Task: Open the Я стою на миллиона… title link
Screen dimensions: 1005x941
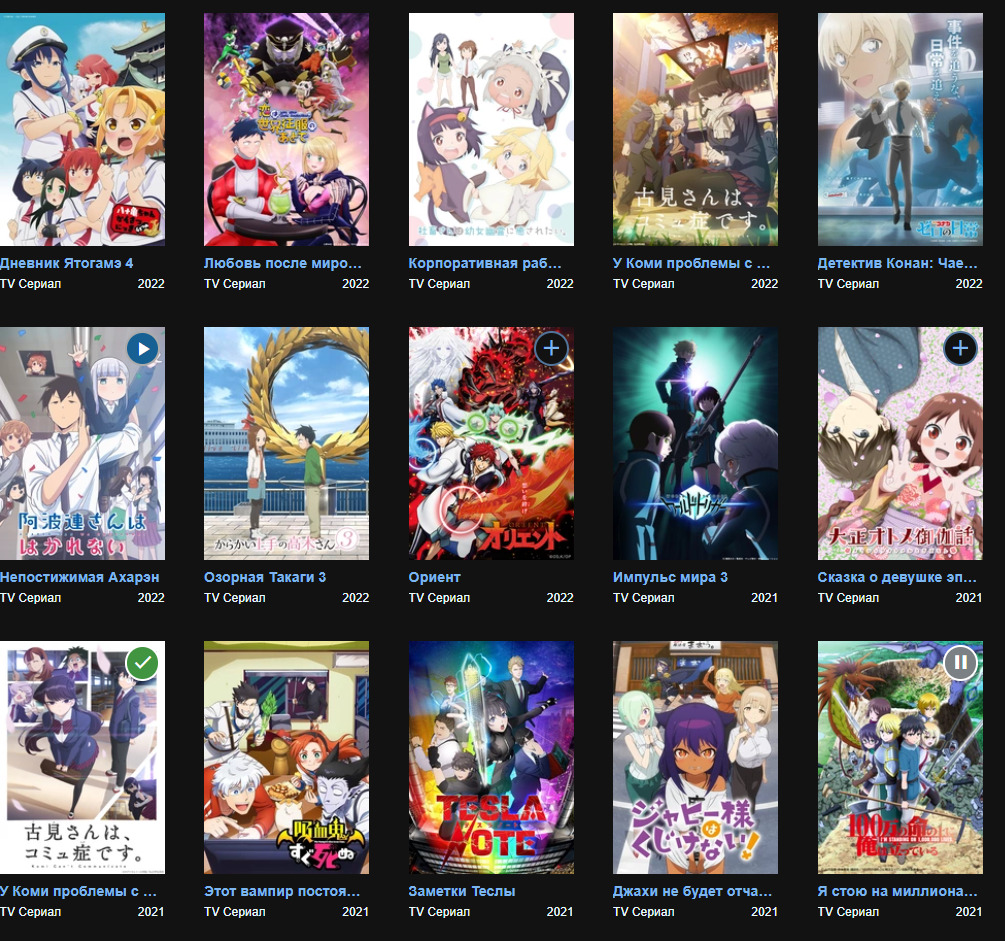Action: (897, 891)
